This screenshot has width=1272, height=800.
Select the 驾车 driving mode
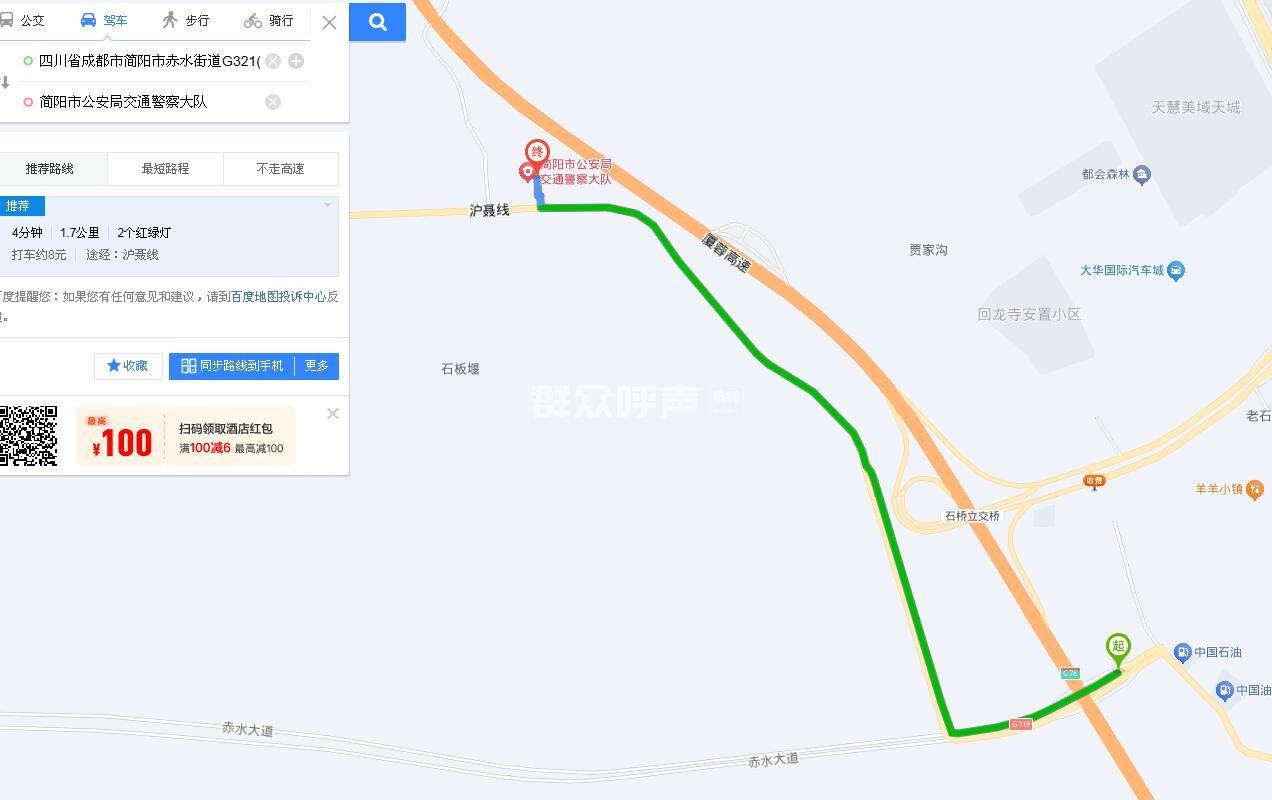click(x=104, y=20)
